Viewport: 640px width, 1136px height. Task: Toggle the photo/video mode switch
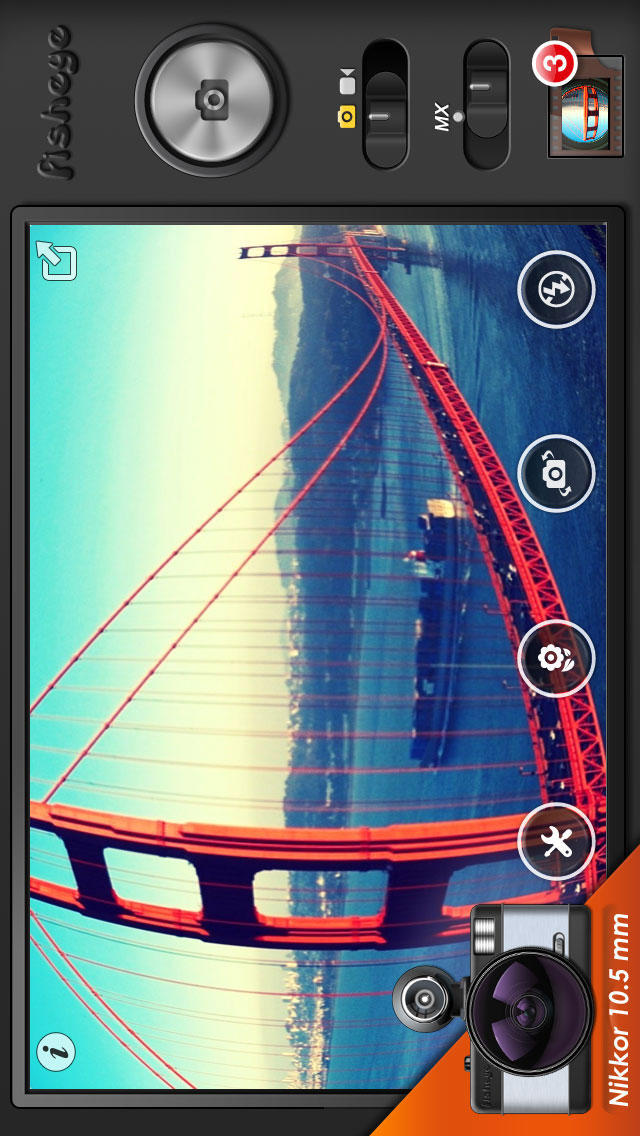[385, 104]
